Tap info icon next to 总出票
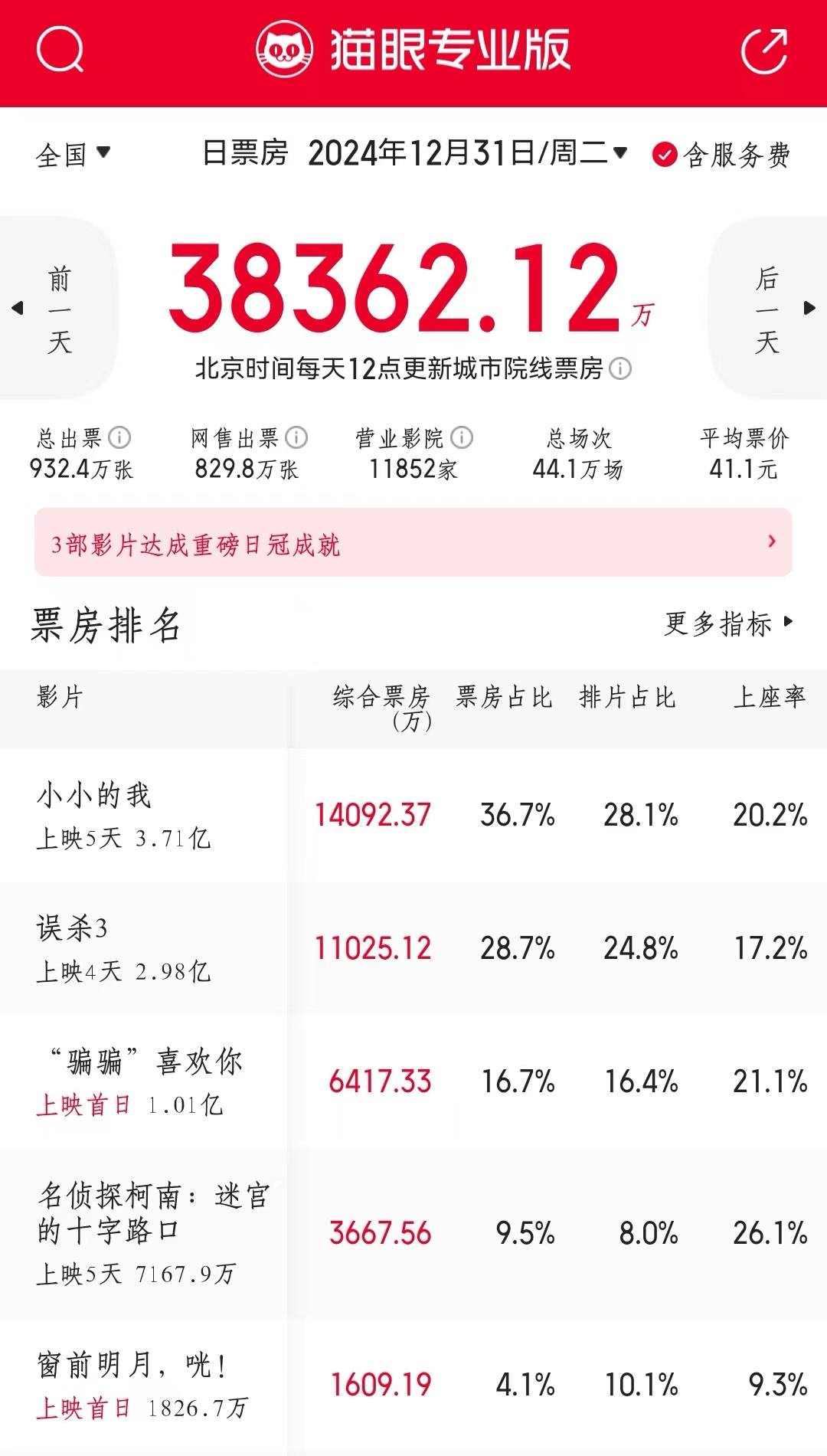Viewport: 827px width, 1456px height. click(119, 437)
